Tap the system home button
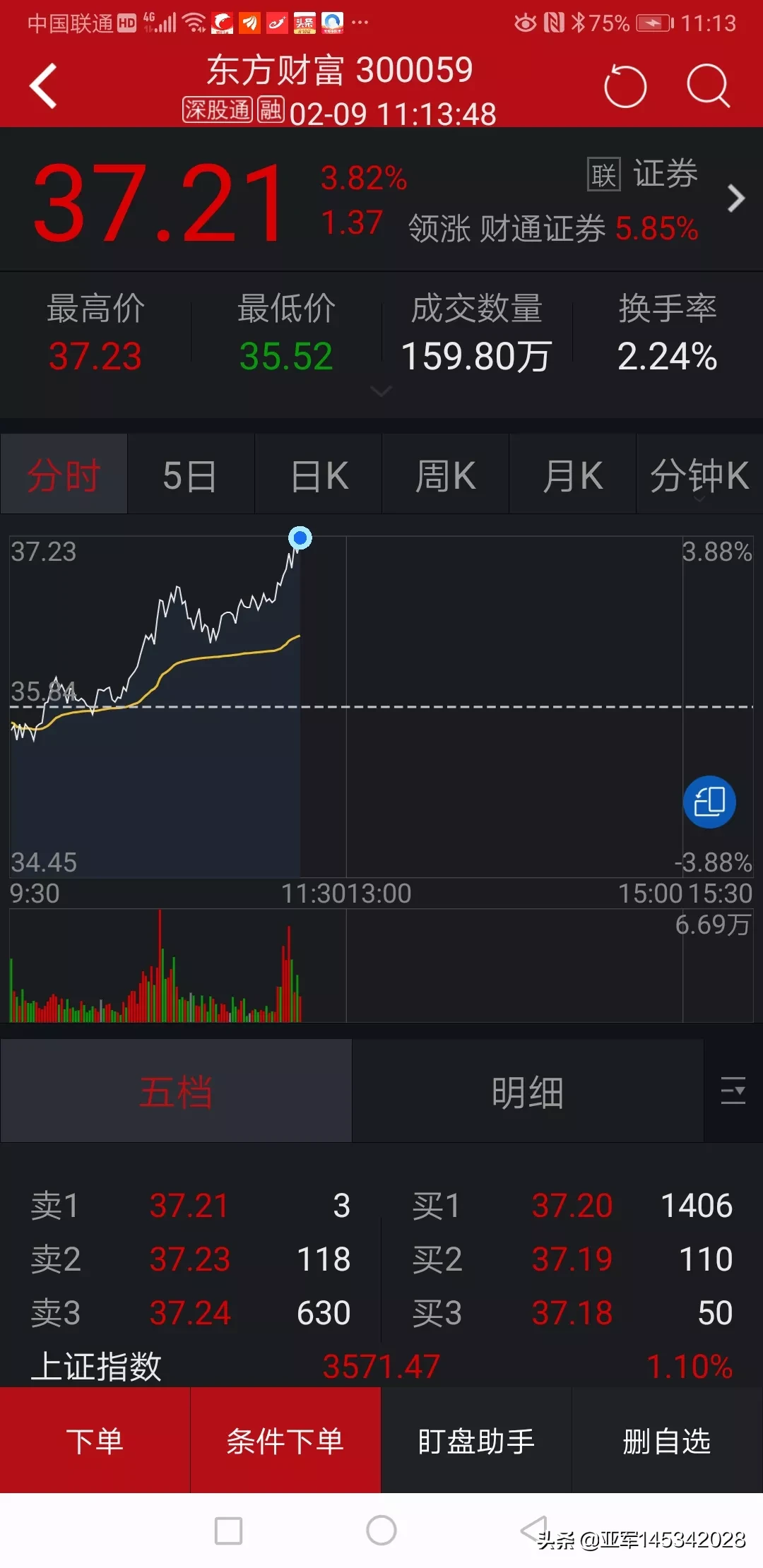This screenshot has width=763, height=1568. (x=381, y=1531)
